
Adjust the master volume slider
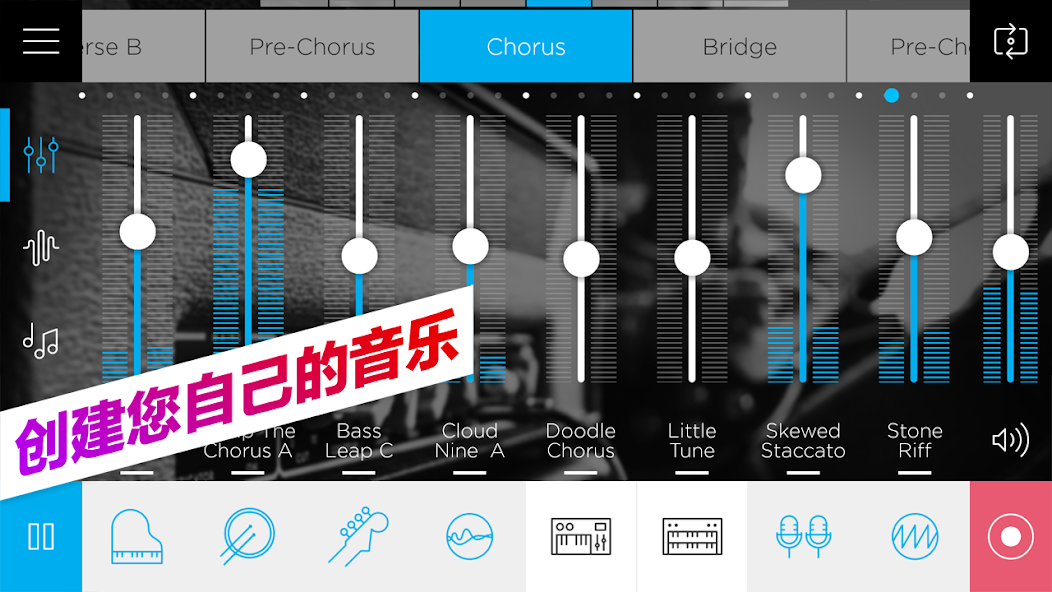pyautogui.click(x=1010, y=252)
